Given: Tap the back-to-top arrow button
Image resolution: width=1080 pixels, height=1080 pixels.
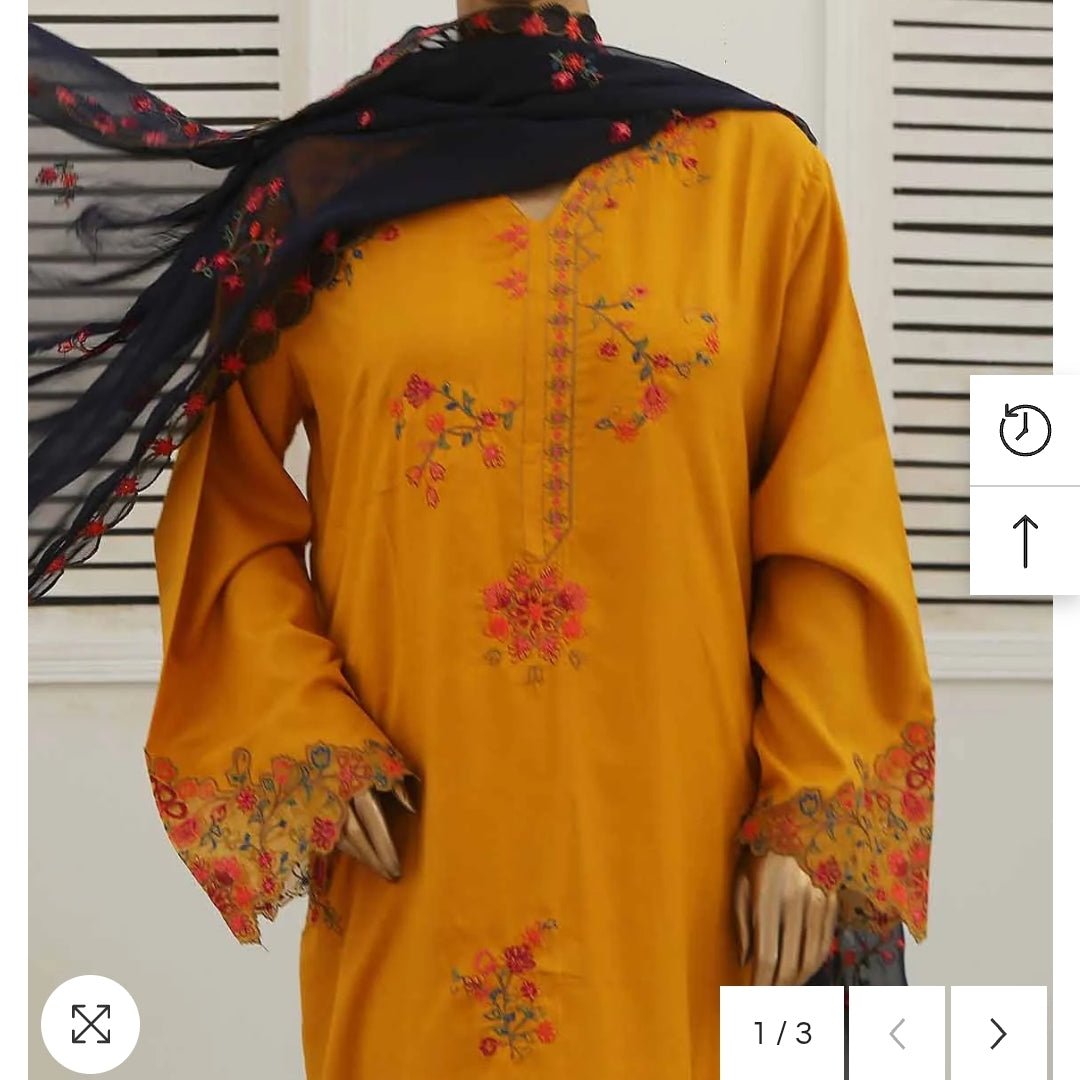Looking at the screenshot, I should [x=1025, y=542].
